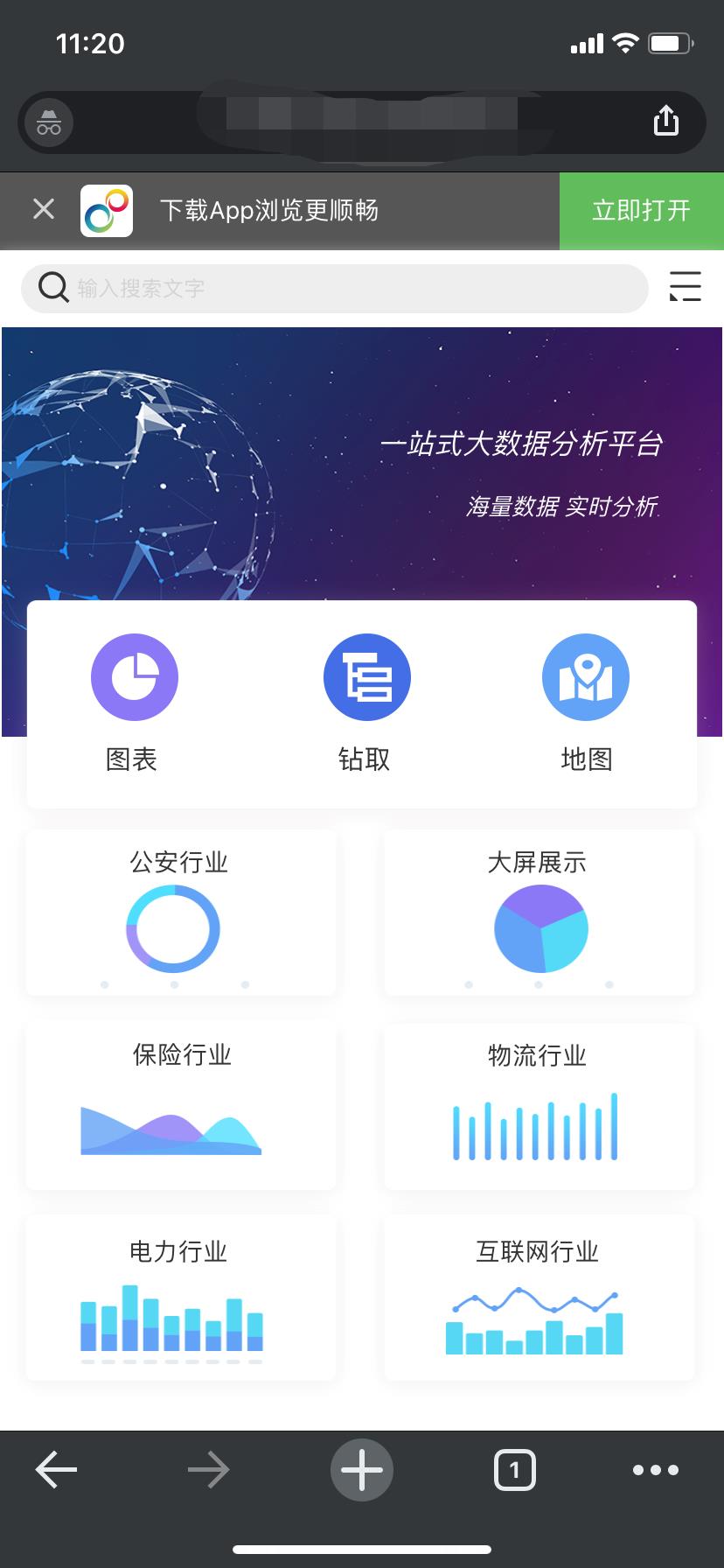The image size is (724, 1568).
Task: Open the 电力行业 card
Action: point(180,1298)
